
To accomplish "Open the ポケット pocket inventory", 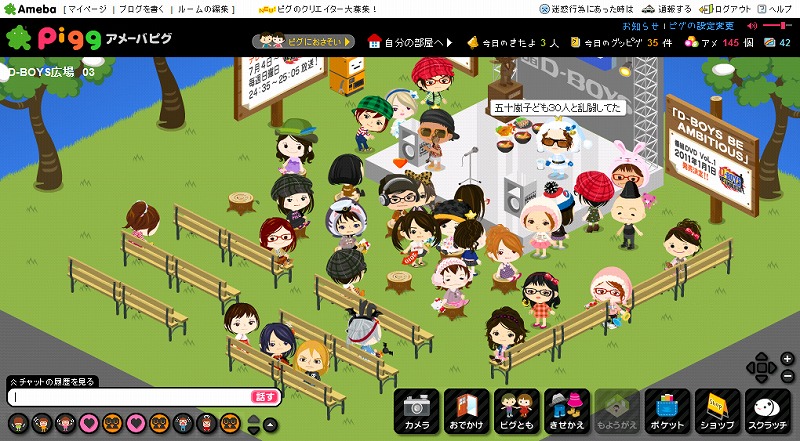I will (x=666, y=410).
